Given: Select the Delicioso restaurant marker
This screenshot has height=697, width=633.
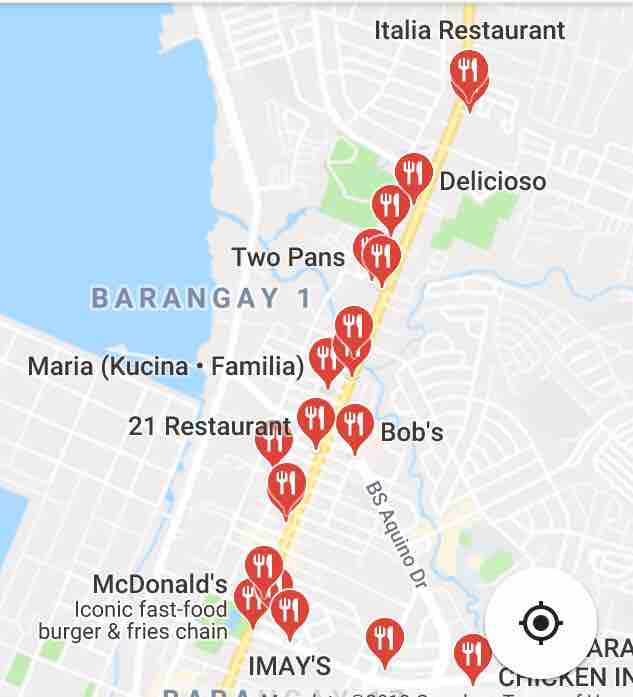Looking at the screenshot, I should tap(413, 175).
